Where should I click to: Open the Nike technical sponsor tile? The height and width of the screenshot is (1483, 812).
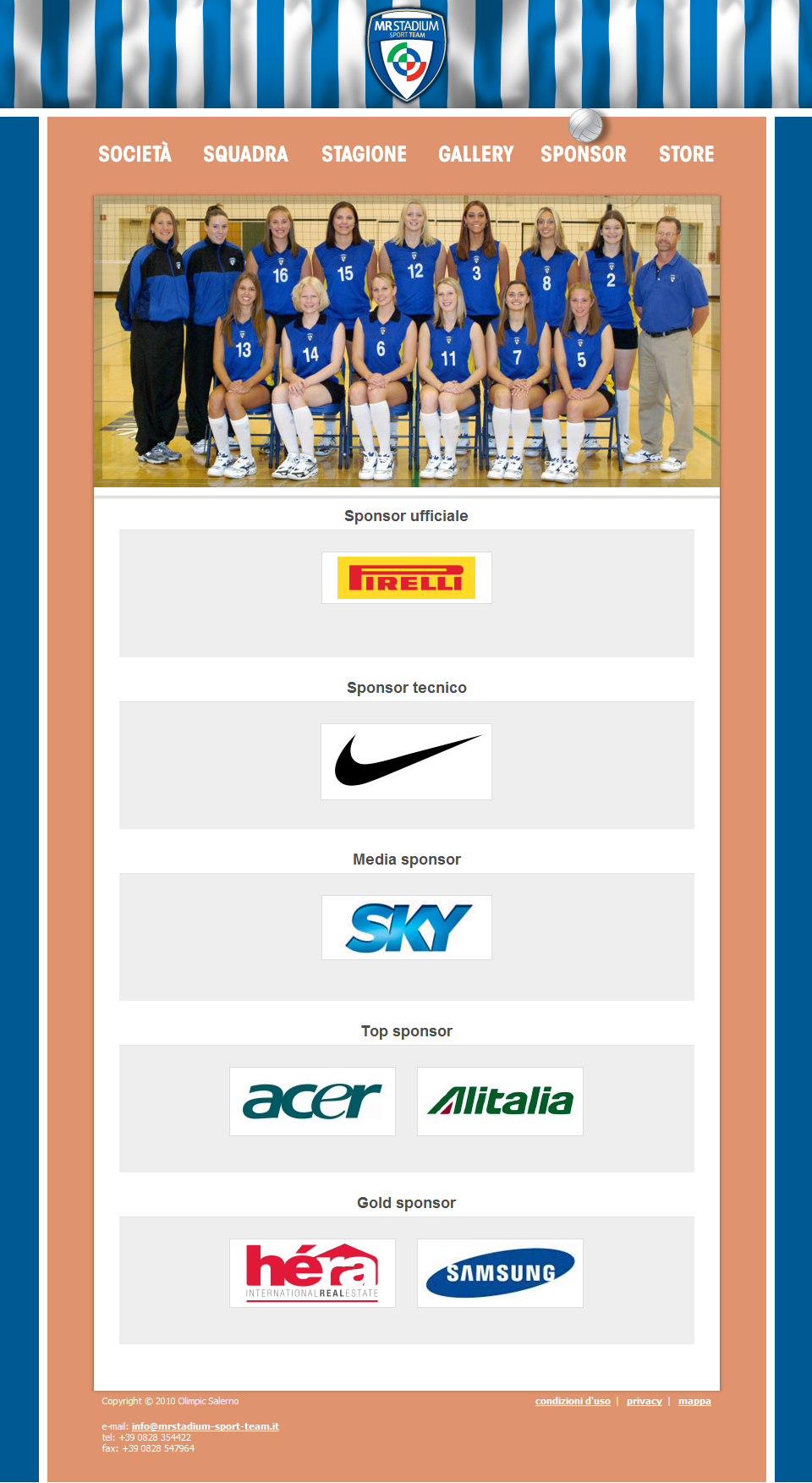tap(406, 761)
